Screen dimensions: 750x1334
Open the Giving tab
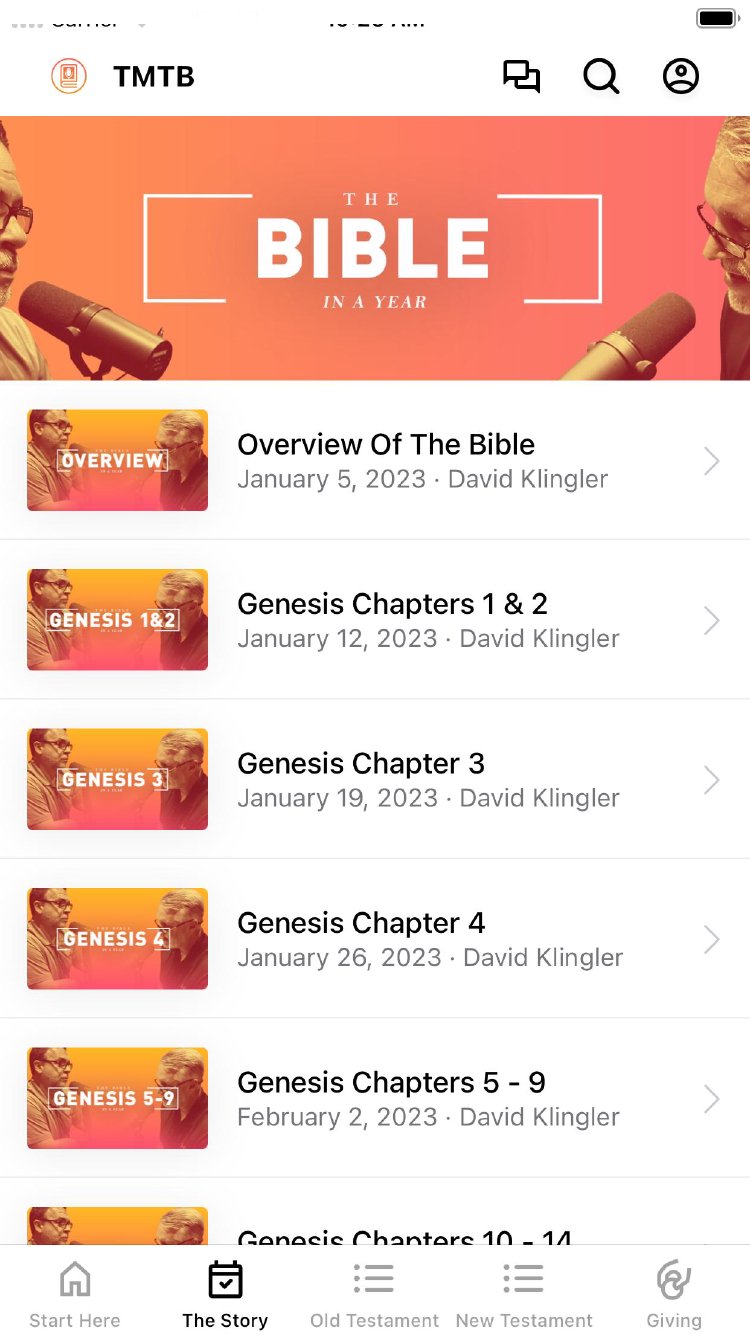[674, 1294]
